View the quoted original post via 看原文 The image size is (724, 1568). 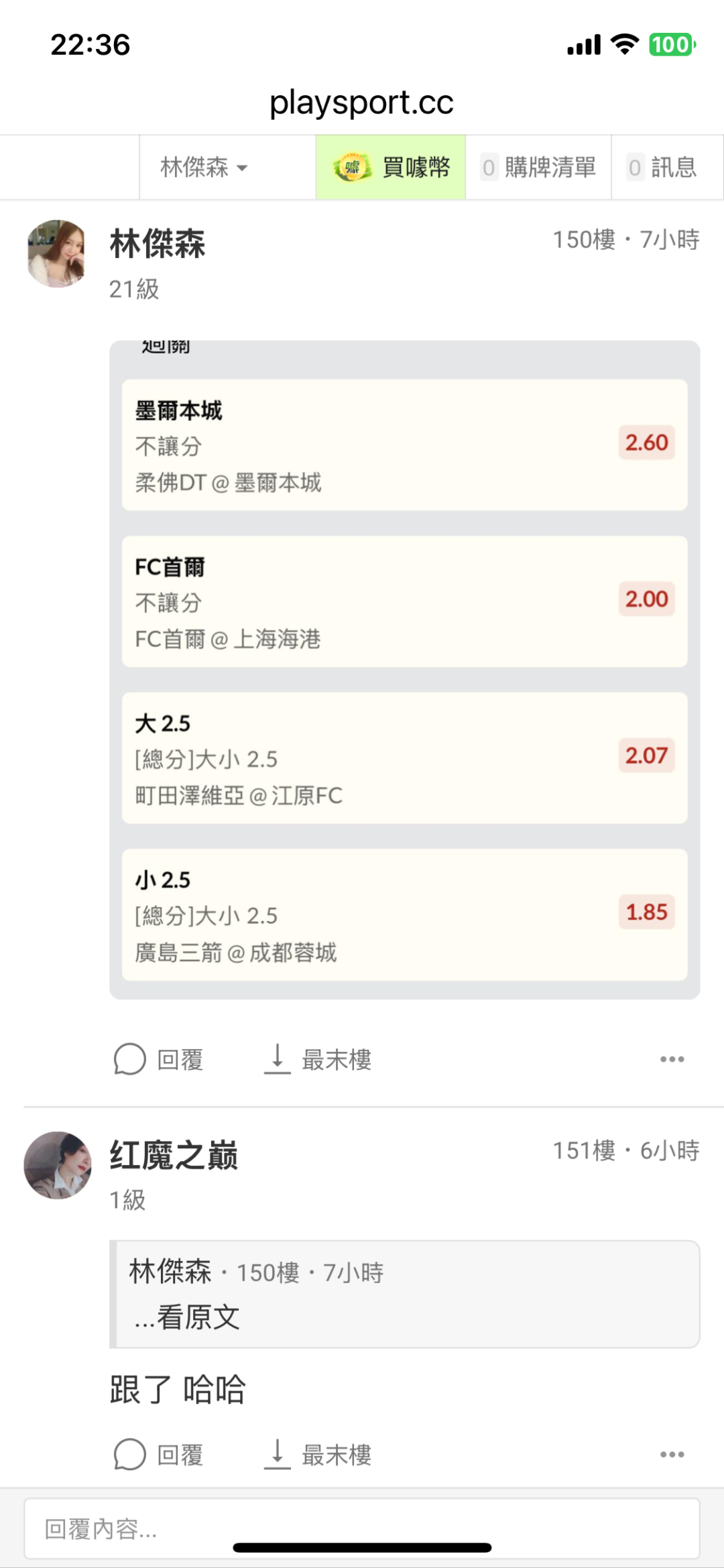pyautogui.click(x=188, y=1317)
